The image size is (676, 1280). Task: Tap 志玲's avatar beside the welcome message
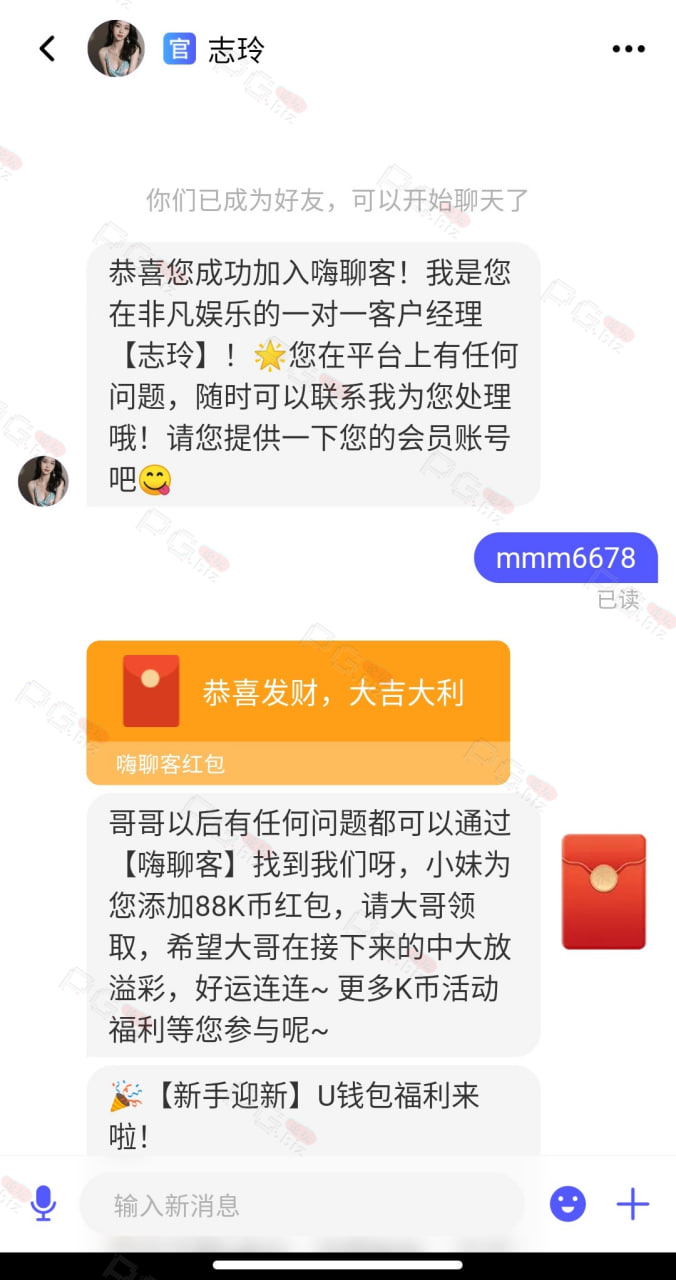[43, 481]
